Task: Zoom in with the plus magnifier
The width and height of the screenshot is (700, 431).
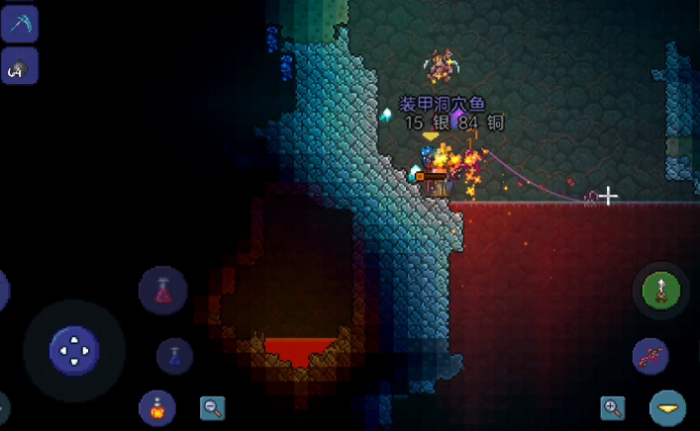Action: [x=612, y=407]
